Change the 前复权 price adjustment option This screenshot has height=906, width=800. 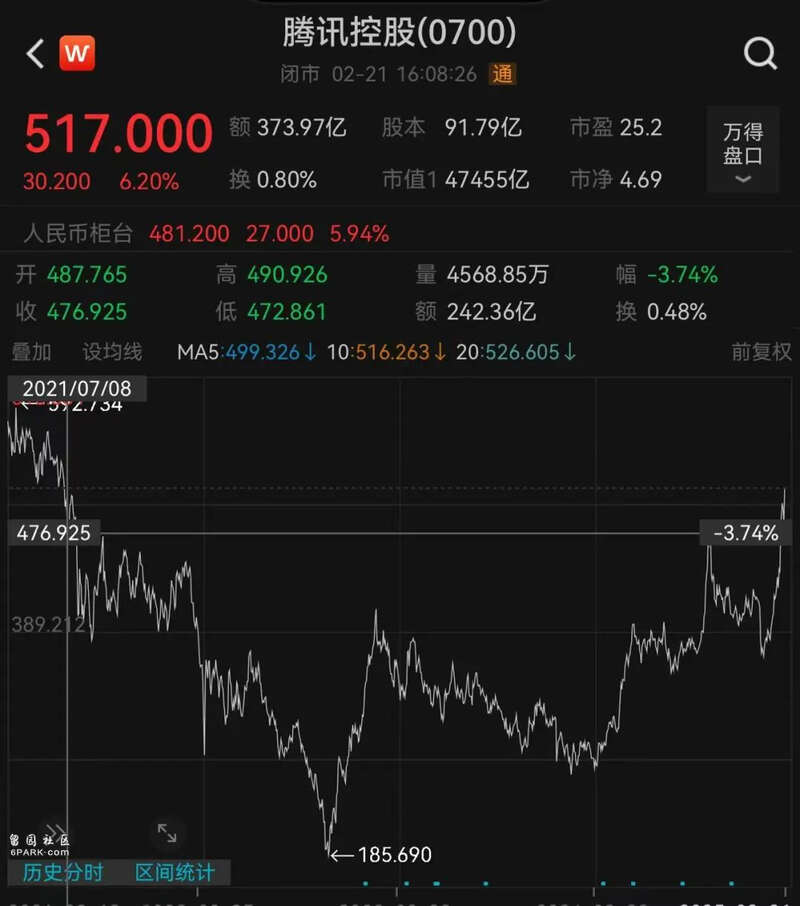click(761, 352)
